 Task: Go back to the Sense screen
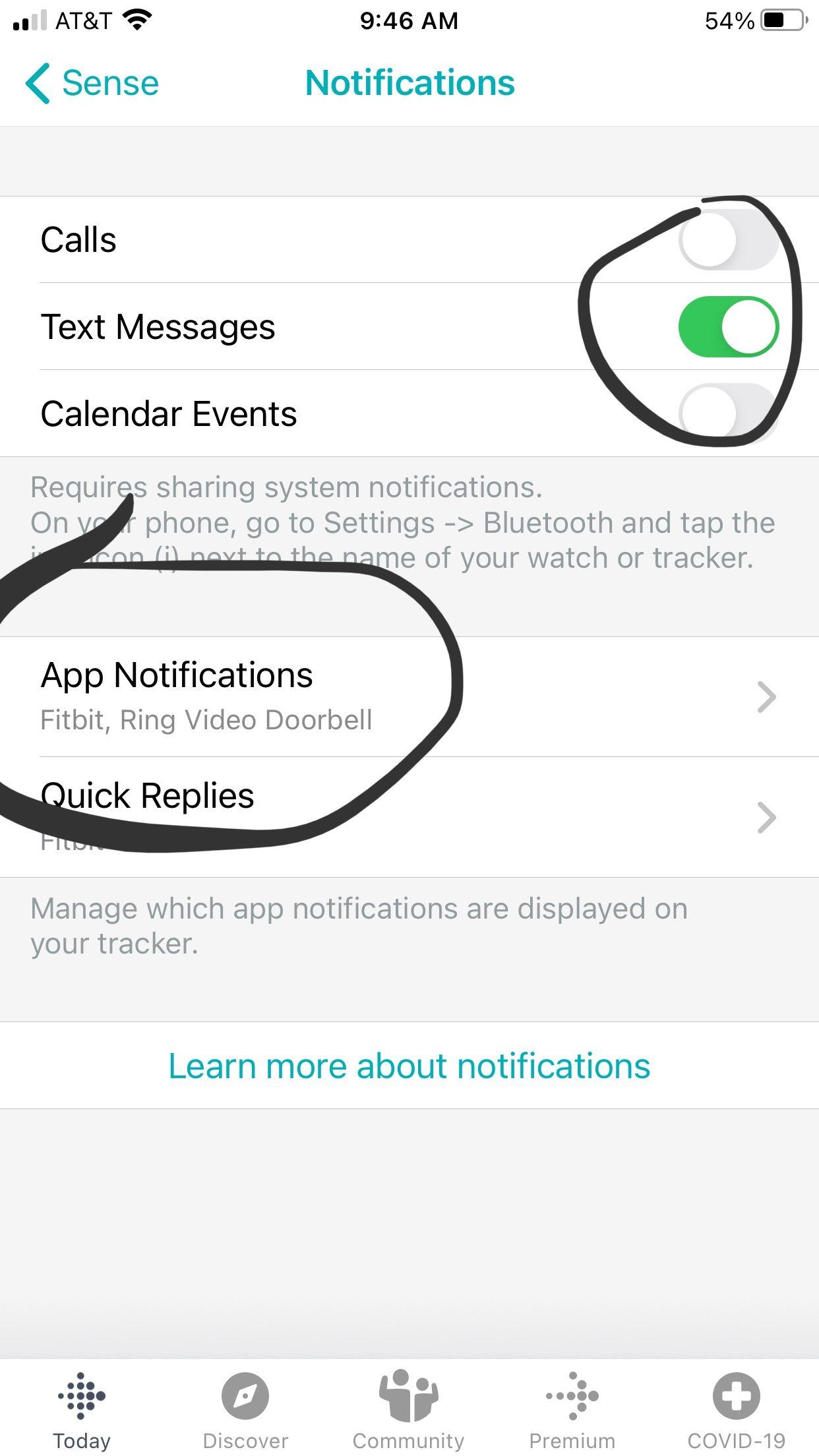pyautogui.click(x=92, y=84)
